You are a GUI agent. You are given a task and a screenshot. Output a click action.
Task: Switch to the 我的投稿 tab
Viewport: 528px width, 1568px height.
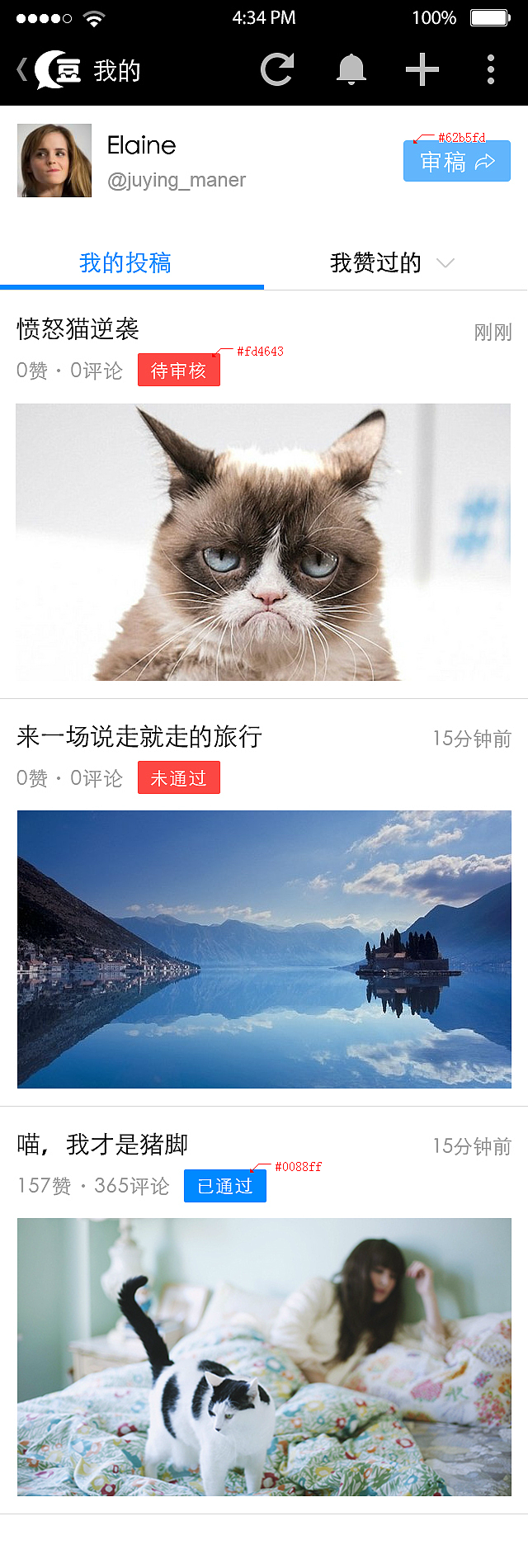125,263
